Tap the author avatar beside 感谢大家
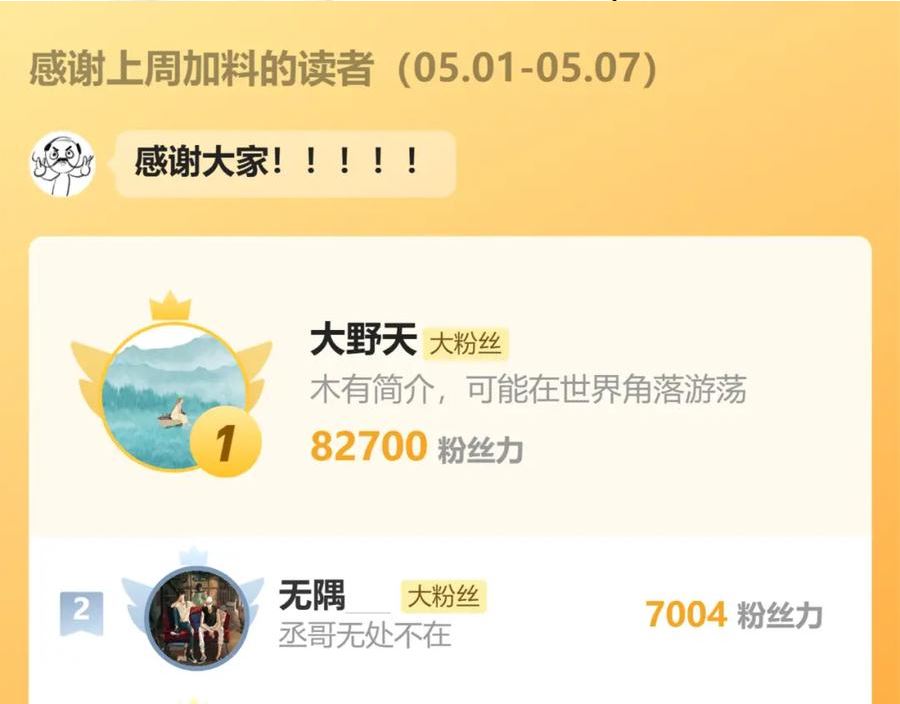Viewport: 900px width, 704px height. coord(63,164)
